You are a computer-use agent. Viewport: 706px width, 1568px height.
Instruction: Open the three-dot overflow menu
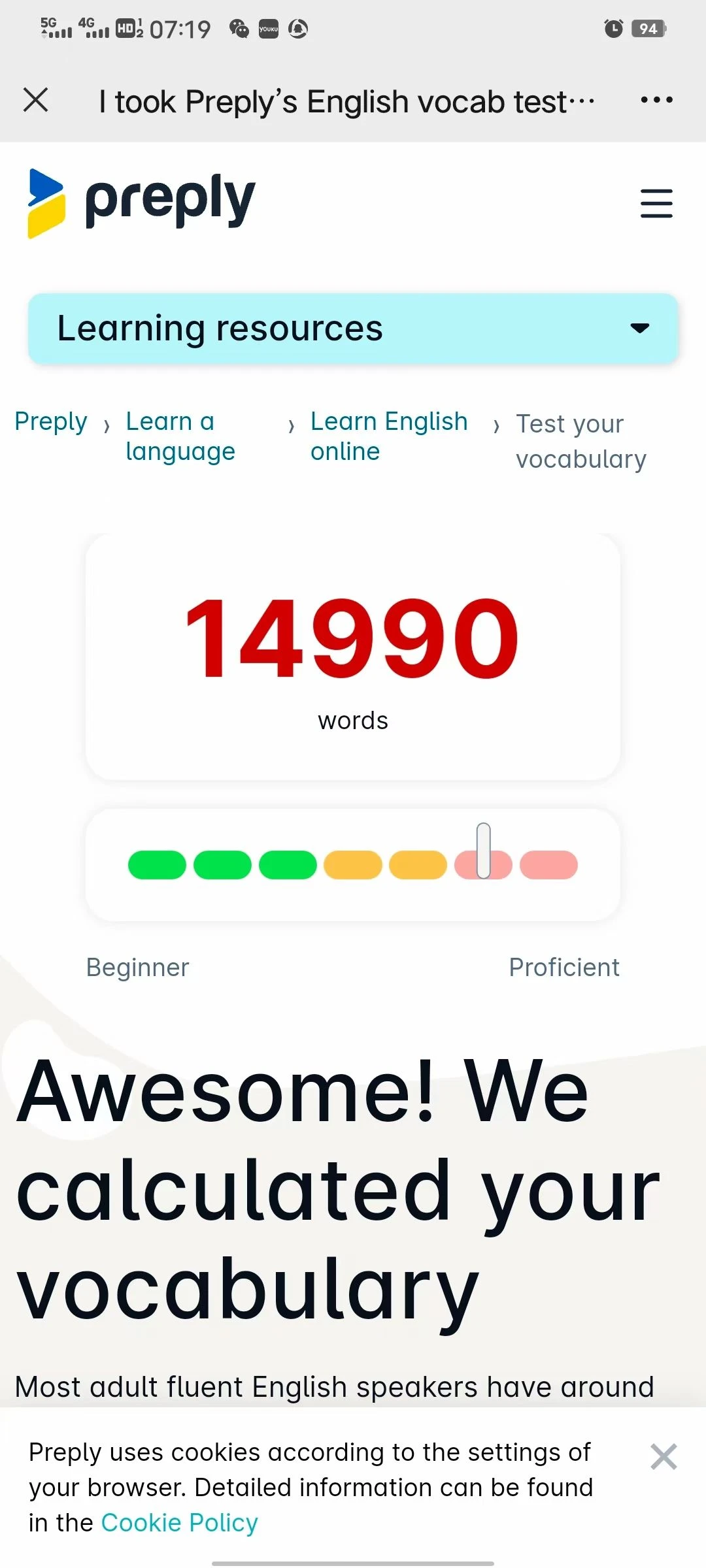656,100
